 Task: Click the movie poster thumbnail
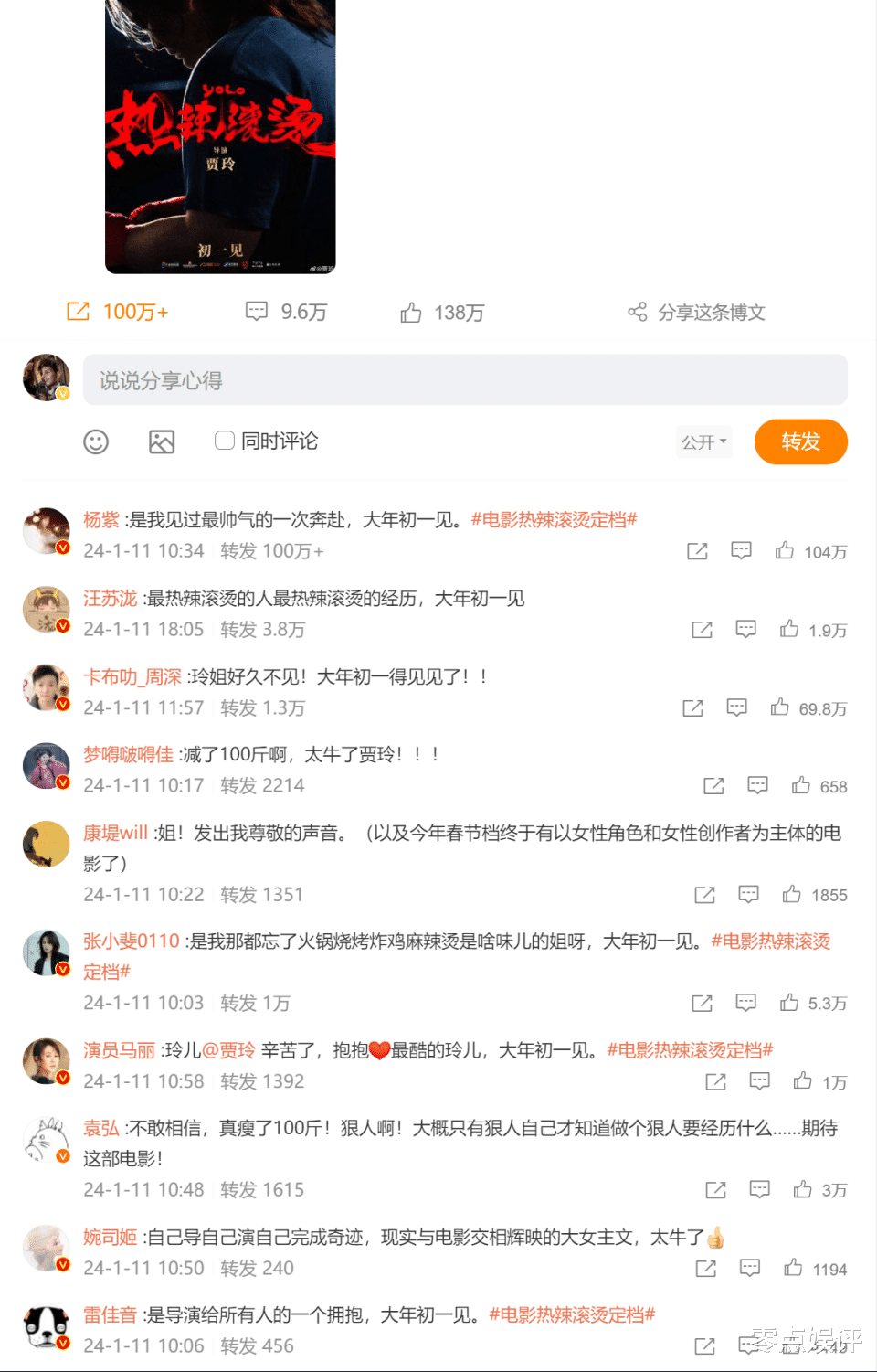tap(219, 137)
